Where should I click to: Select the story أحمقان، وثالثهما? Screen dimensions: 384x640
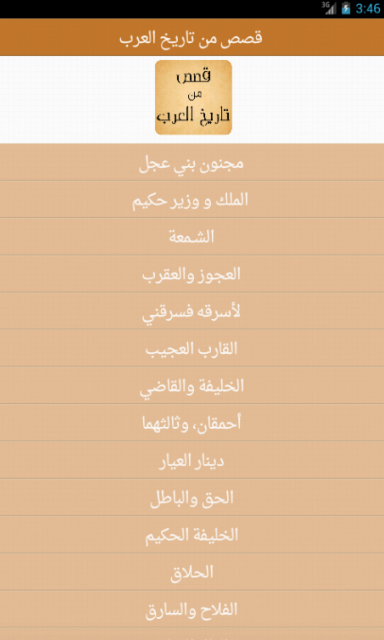192,423
